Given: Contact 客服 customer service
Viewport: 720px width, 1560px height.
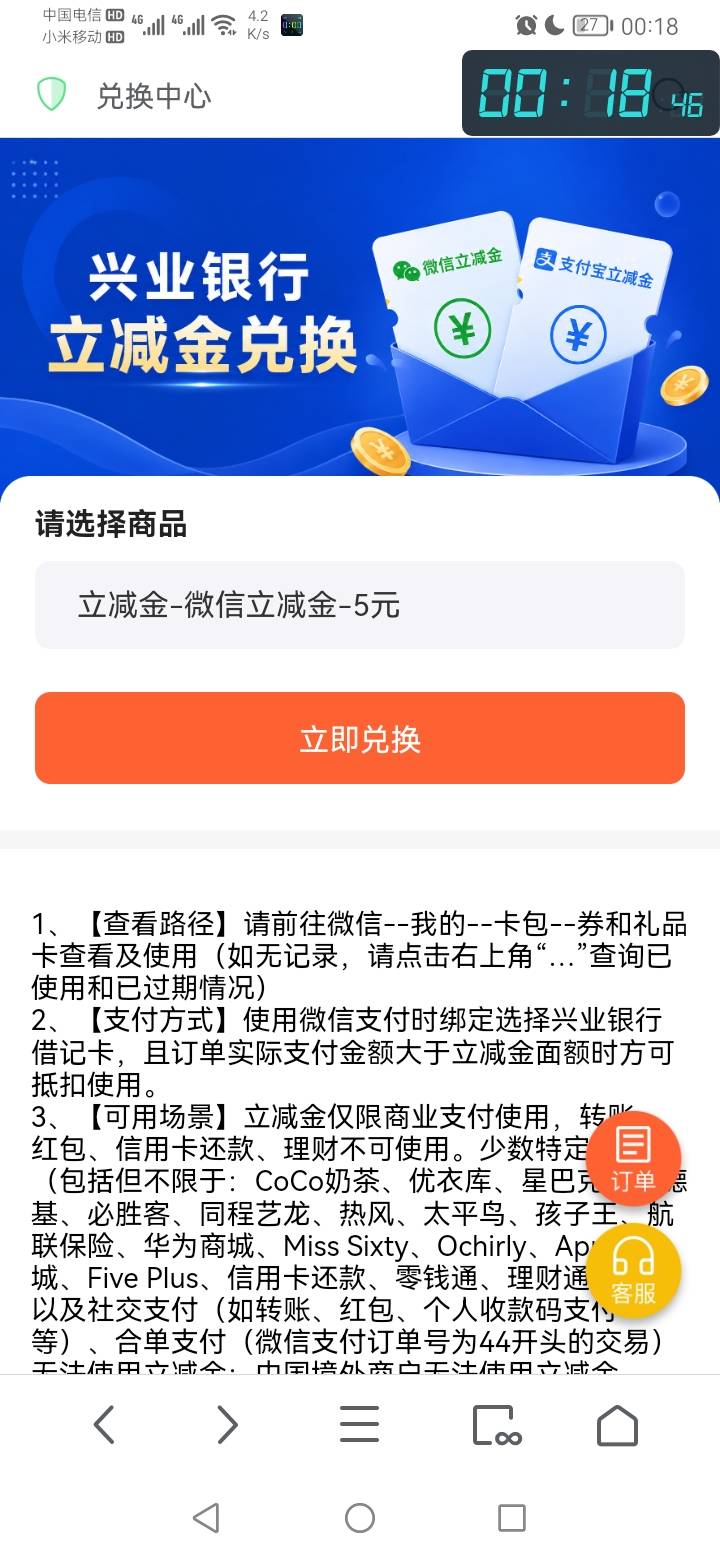Looking at the screenshot, I should coord(633,1271).
